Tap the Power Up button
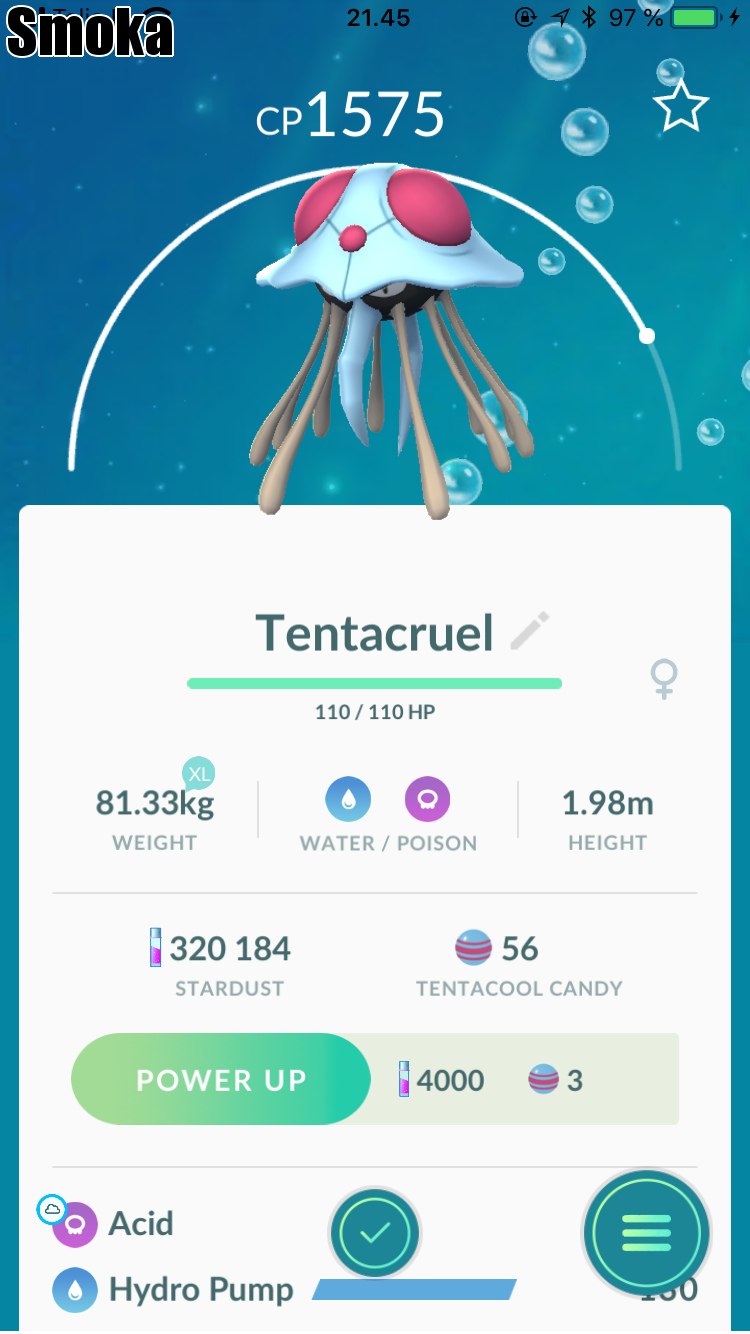This screenshot has height=1334, width=750. 221,1079
